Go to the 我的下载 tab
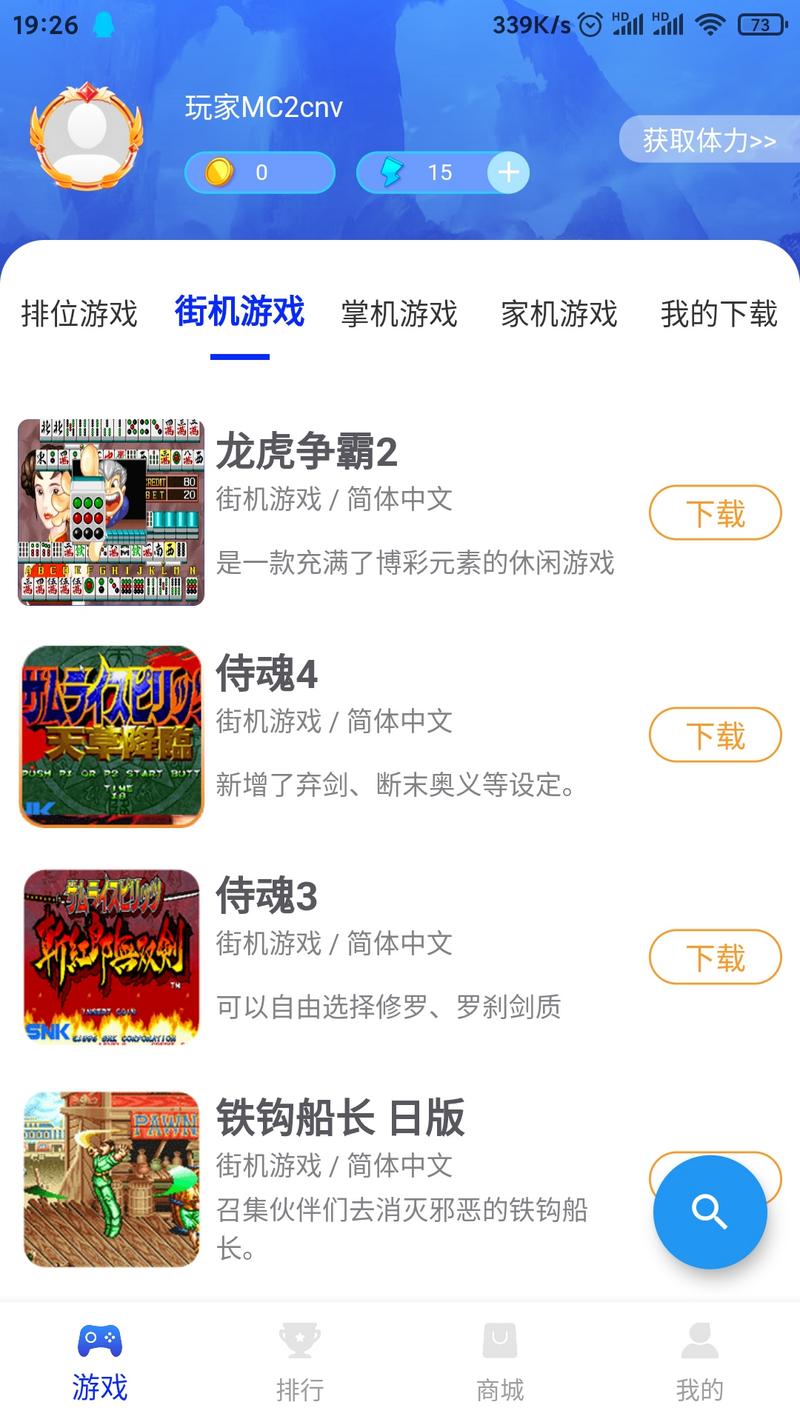The height and width of the screenshot is (1422, 800). [718, 314]
